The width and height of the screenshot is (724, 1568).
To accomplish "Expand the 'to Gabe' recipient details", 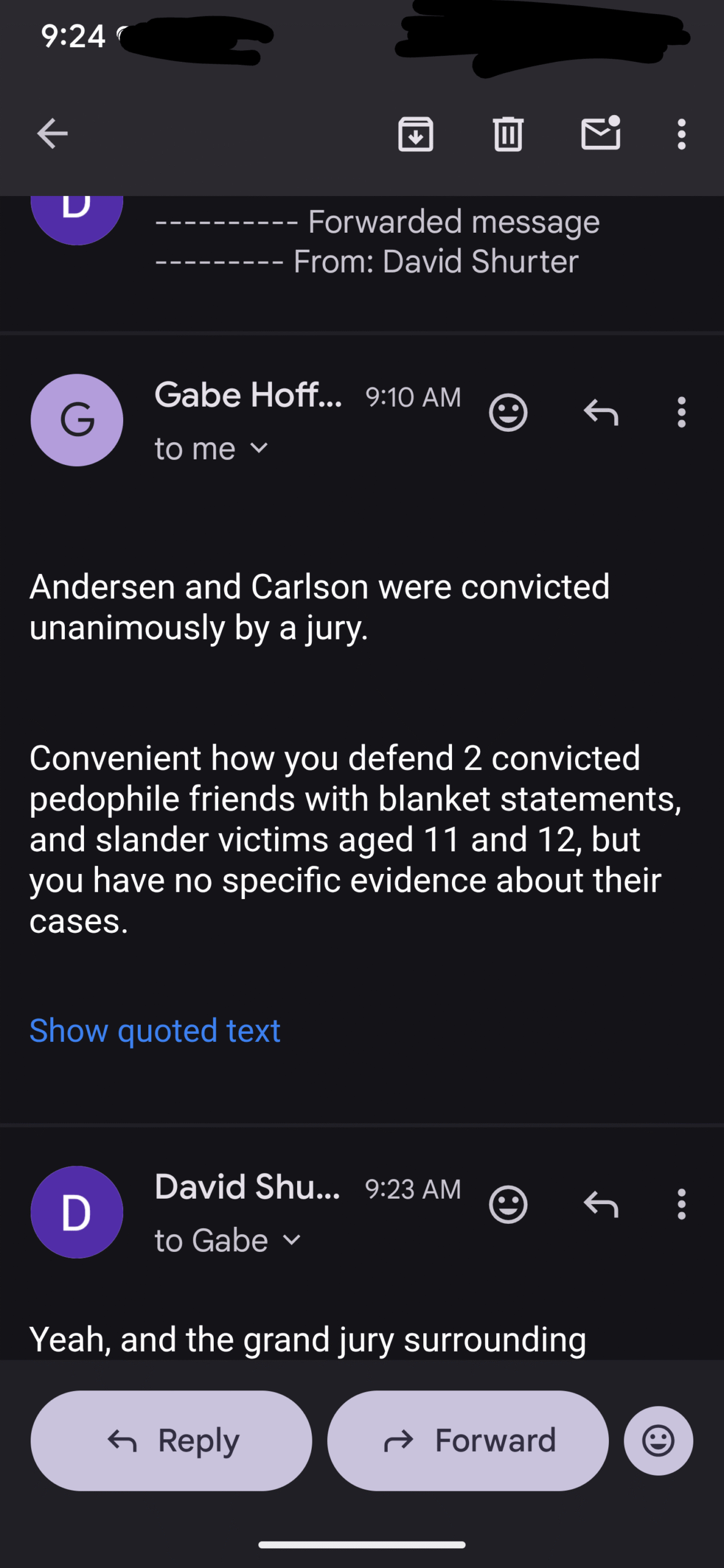I will point(228,1241).
